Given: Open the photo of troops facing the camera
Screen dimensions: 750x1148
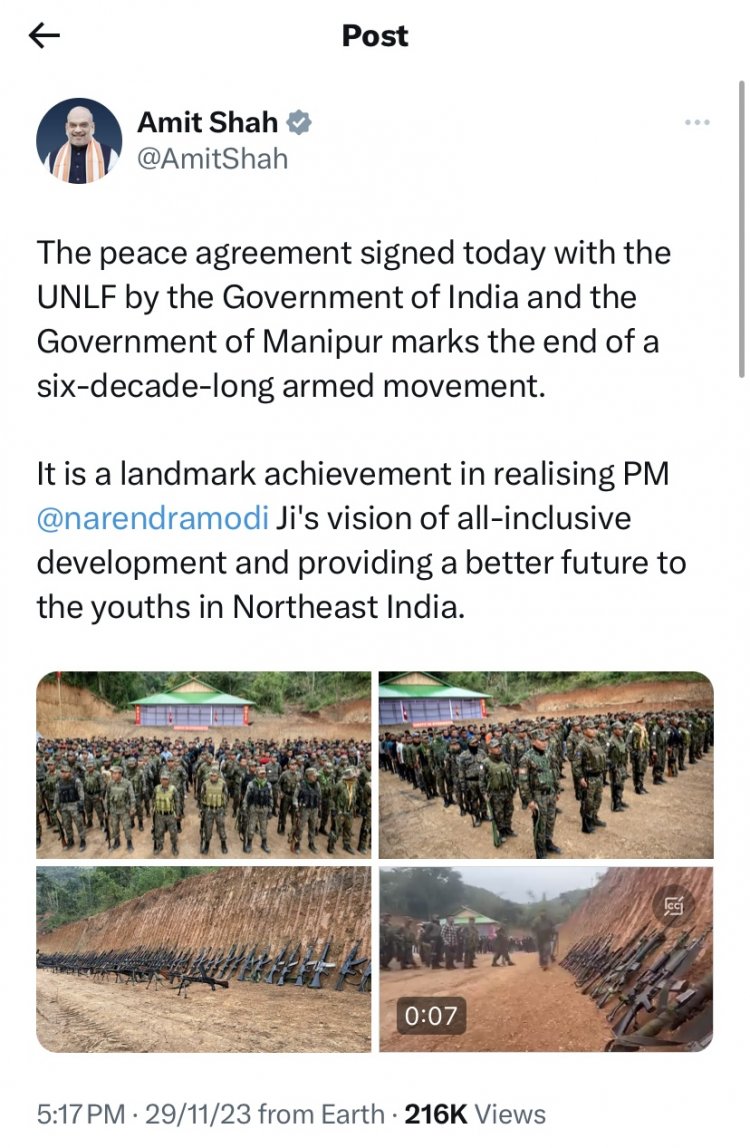Looking at the screenshot, I should coord(204,765).
